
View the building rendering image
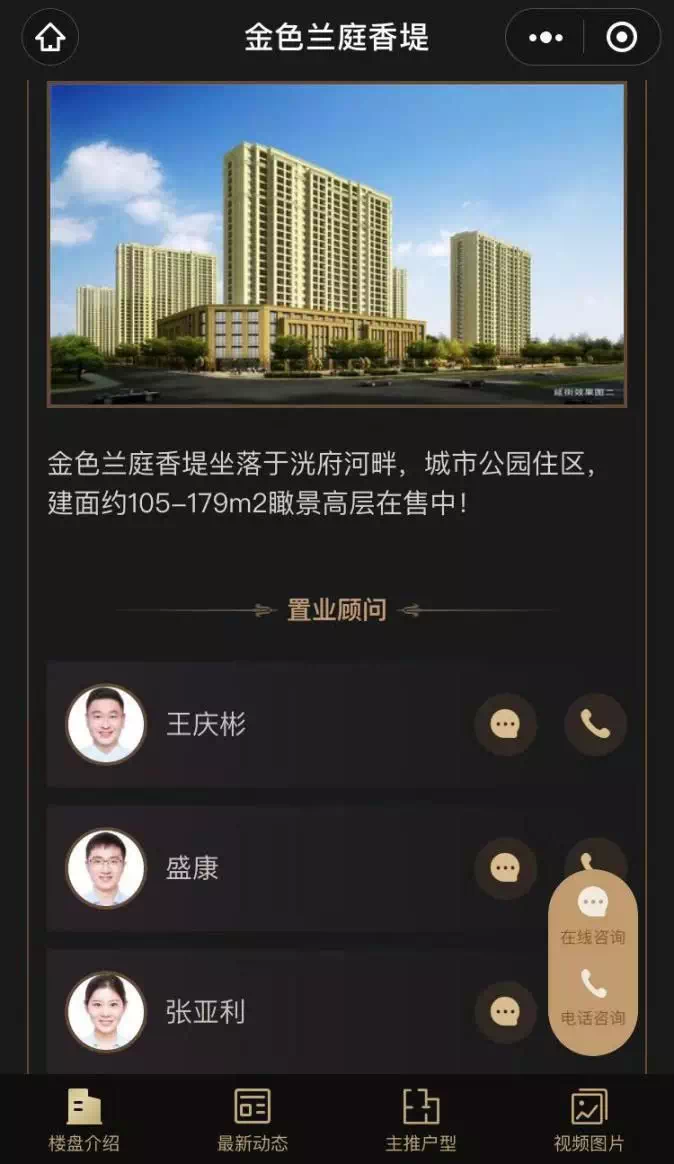pos(337,244)
